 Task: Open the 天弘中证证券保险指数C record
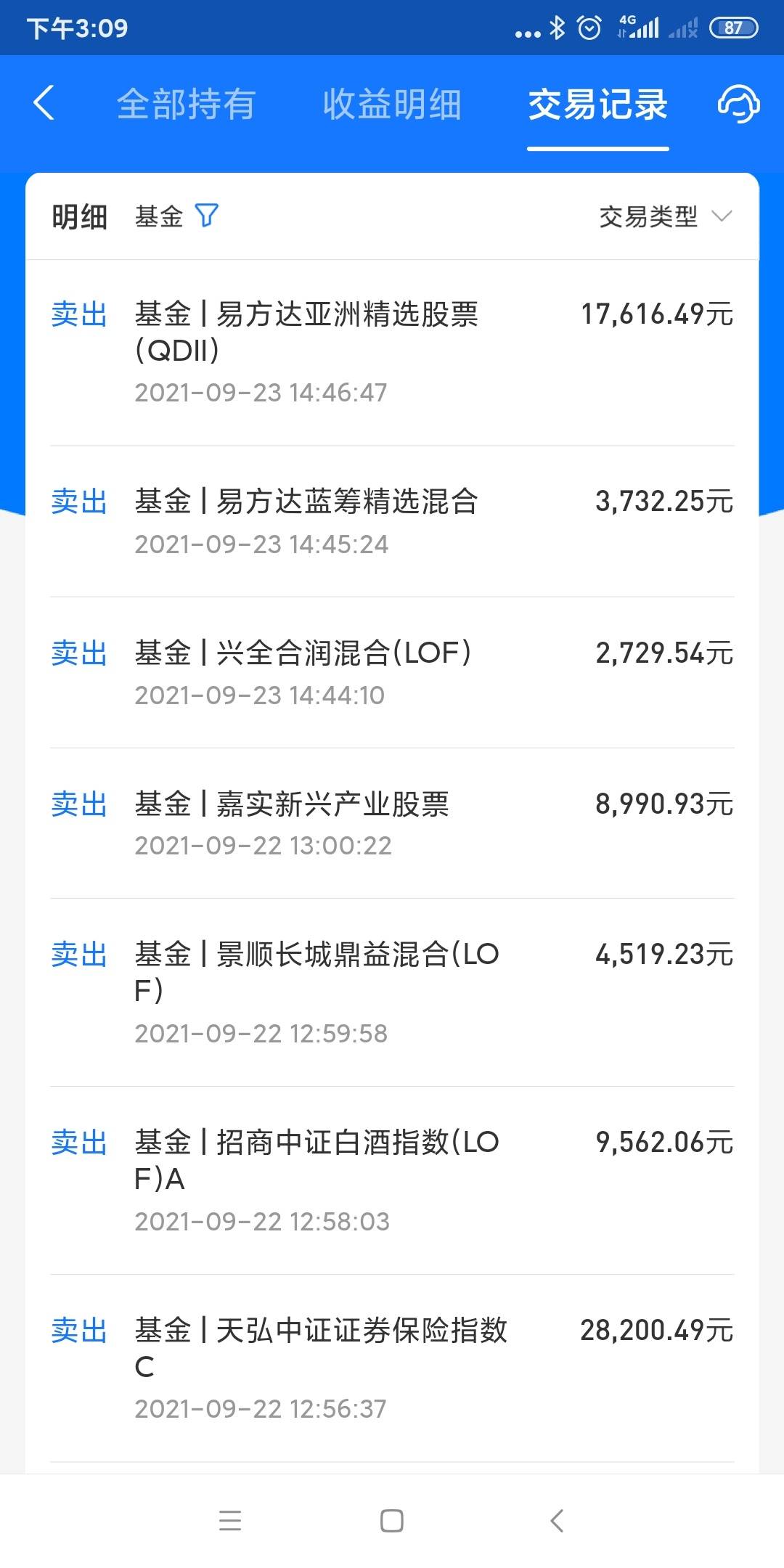(x=392, y=1368)
